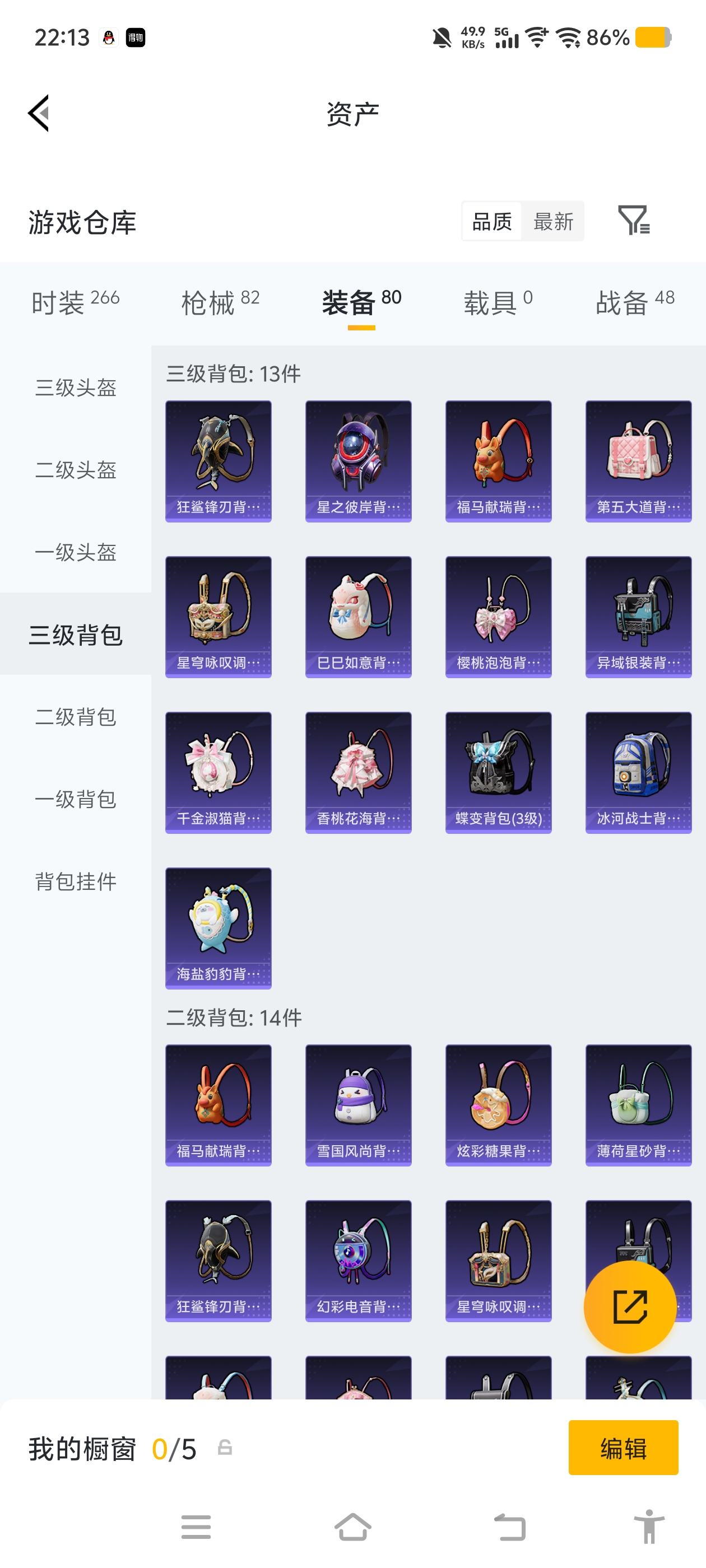Open the 海盐豹豹背包 item
The image size is (706, 1568).
[218, 928]
